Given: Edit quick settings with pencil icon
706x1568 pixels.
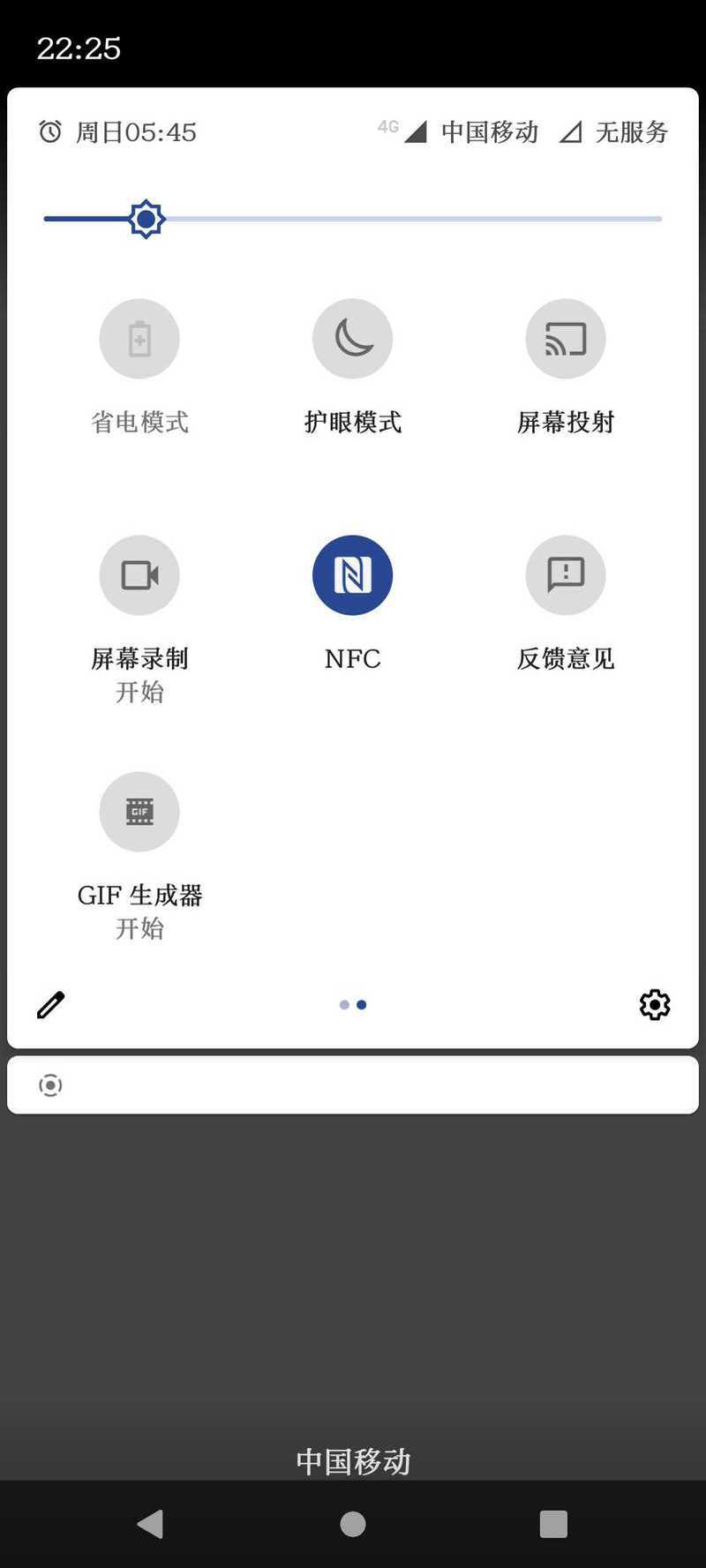Looking at the screenshot, I should (x=50, y=1004).
